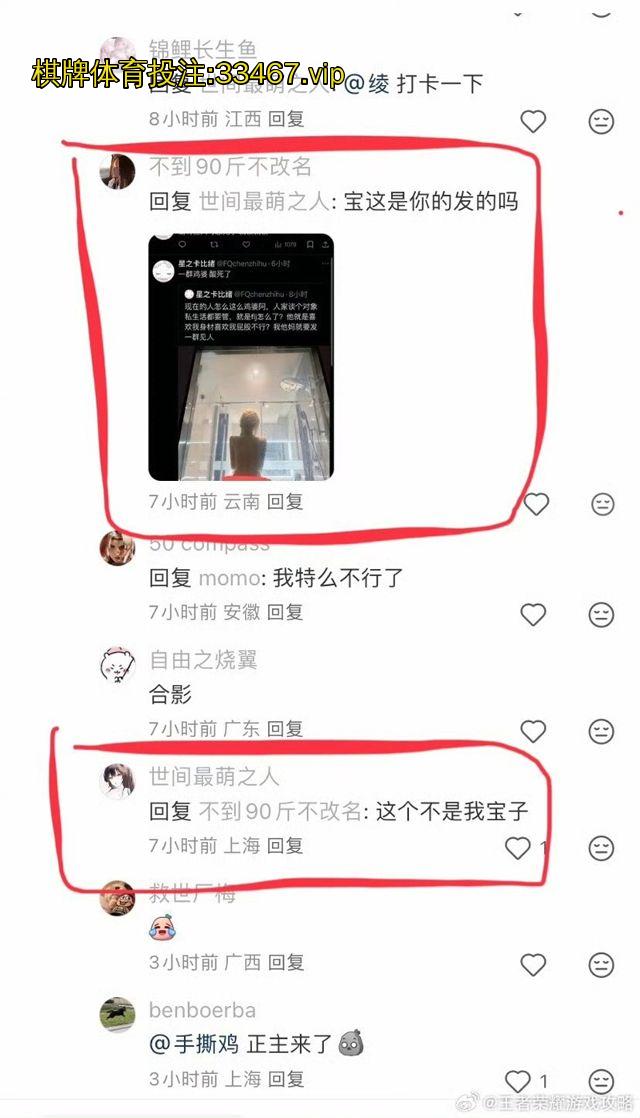Open the image attached by 不到90斤不改名
The width and height of the screenshot is (640, 1118).
coord(241,356)
